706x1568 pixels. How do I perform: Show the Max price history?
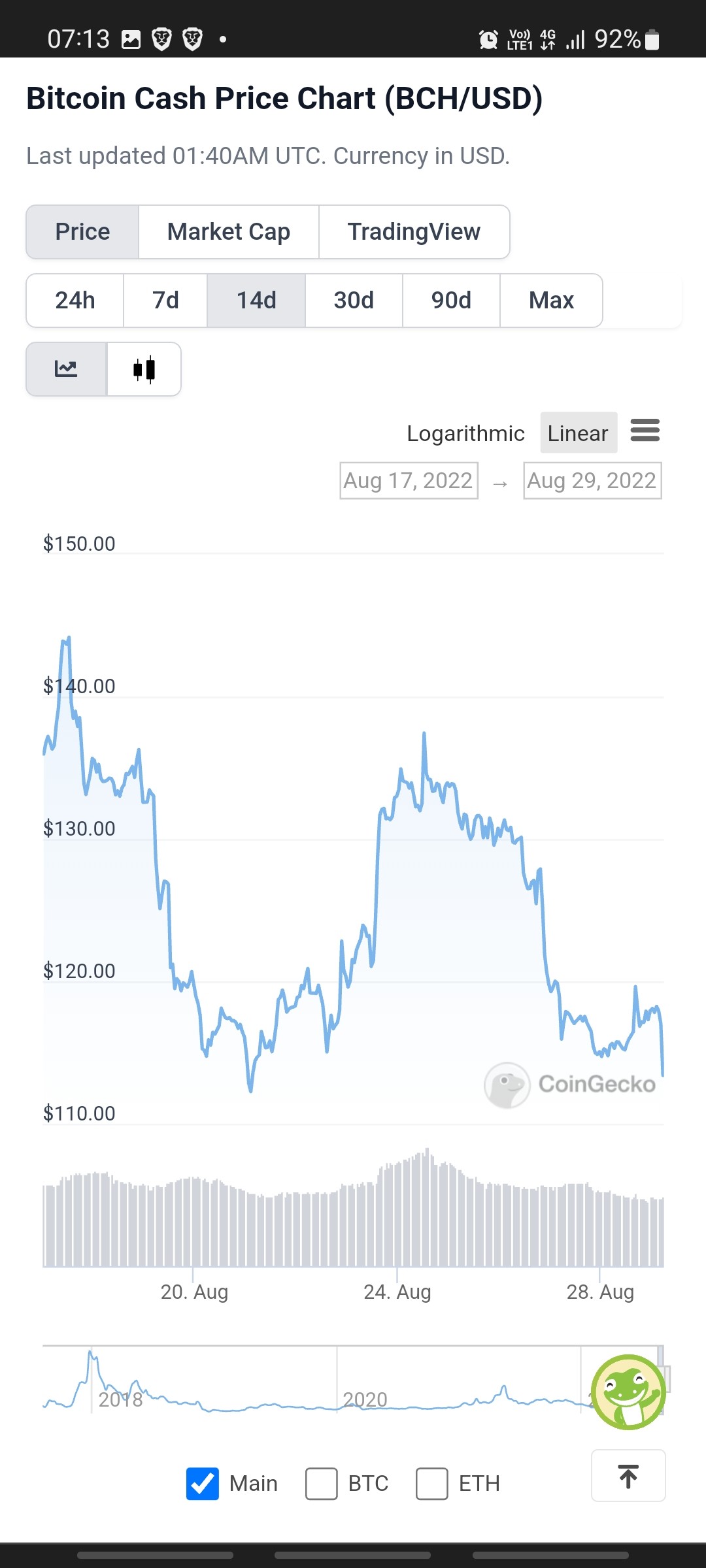point(551,301)
